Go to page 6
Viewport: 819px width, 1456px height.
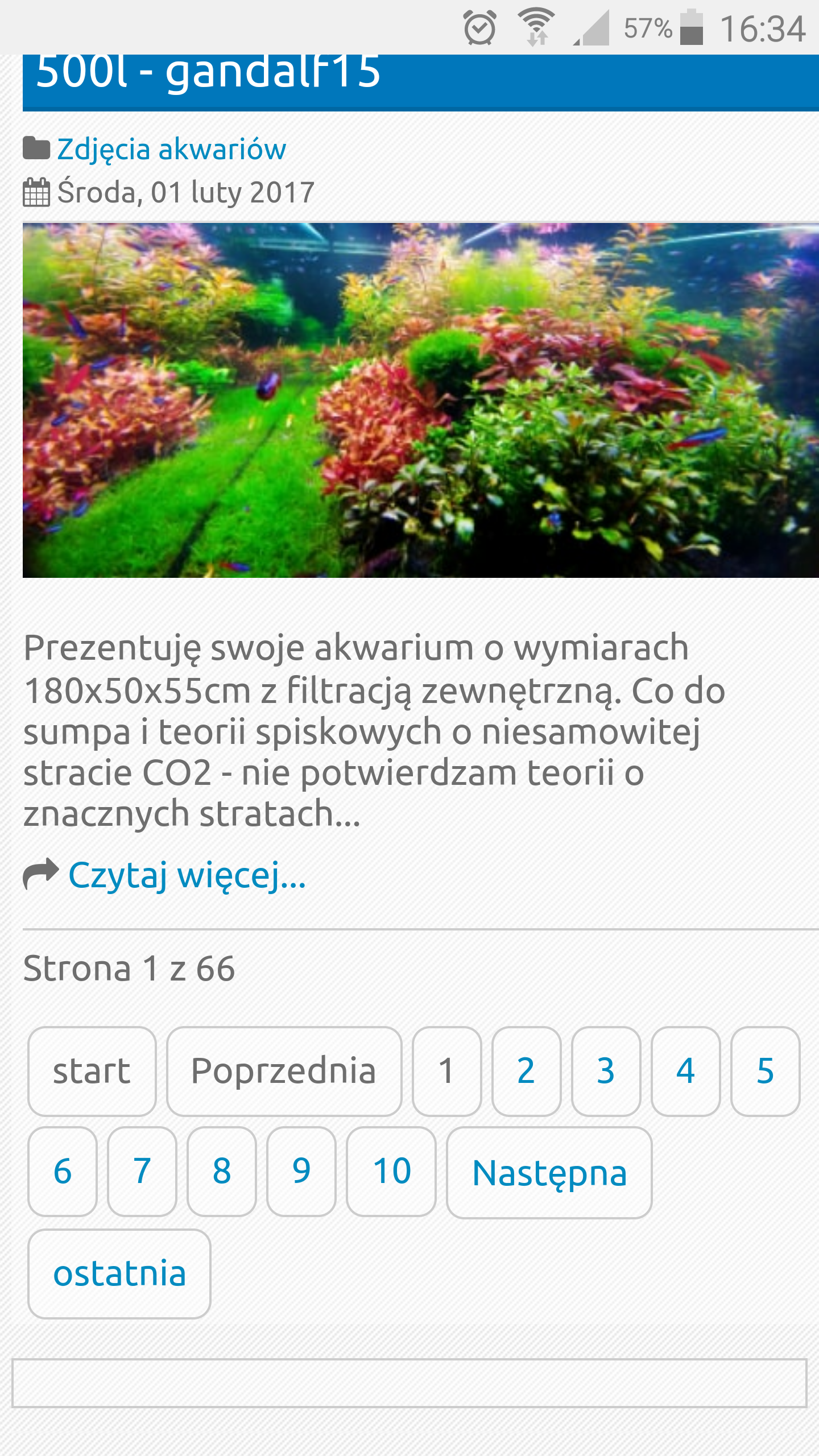63,1172
